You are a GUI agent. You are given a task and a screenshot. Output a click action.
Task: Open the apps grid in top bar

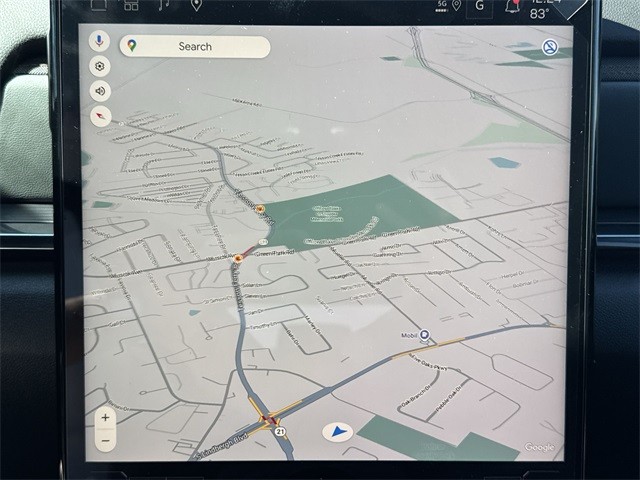pos(131,5)
